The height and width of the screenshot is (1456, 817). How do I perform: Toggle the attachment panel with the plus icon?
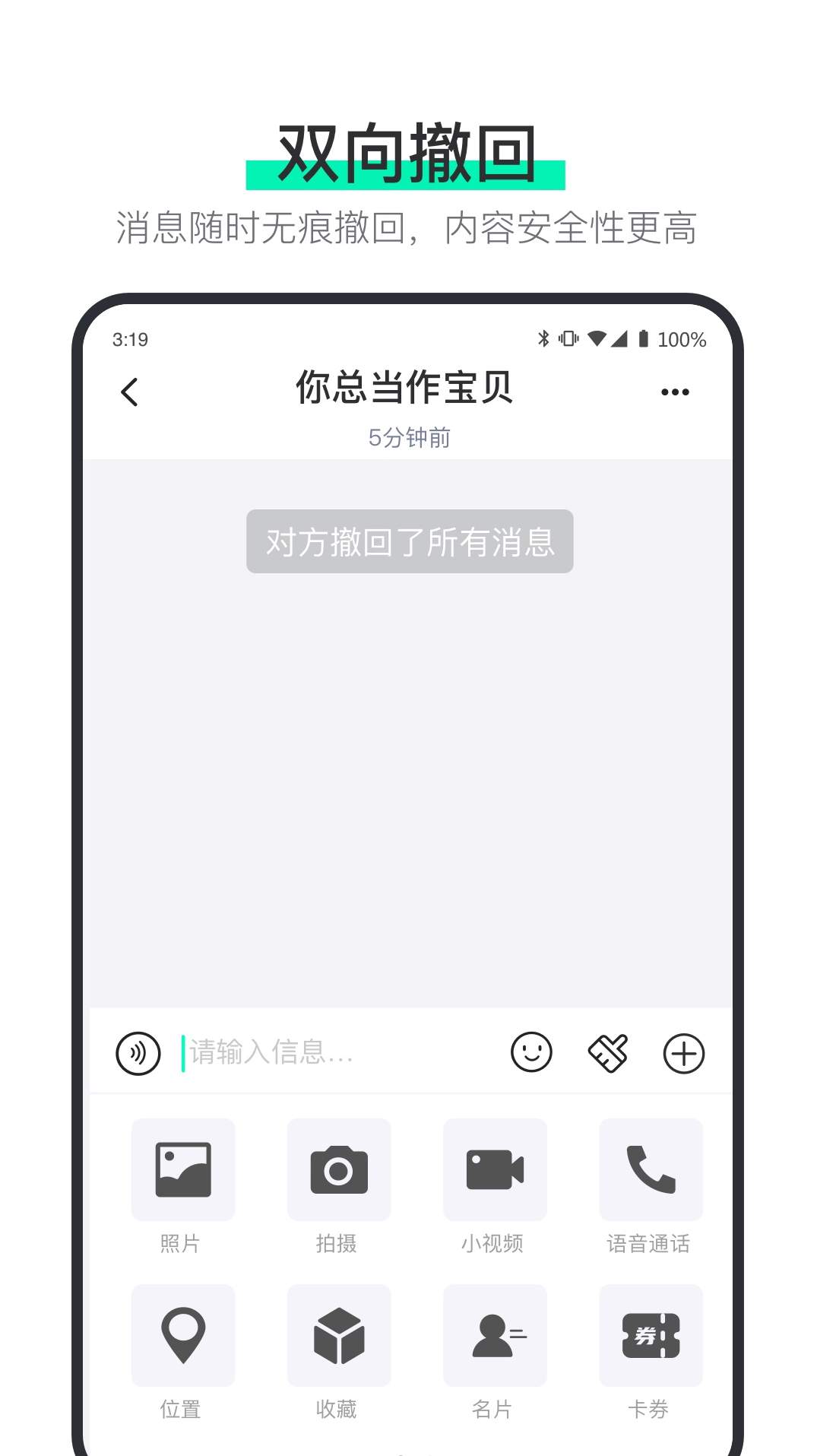tap(683, 1052)
